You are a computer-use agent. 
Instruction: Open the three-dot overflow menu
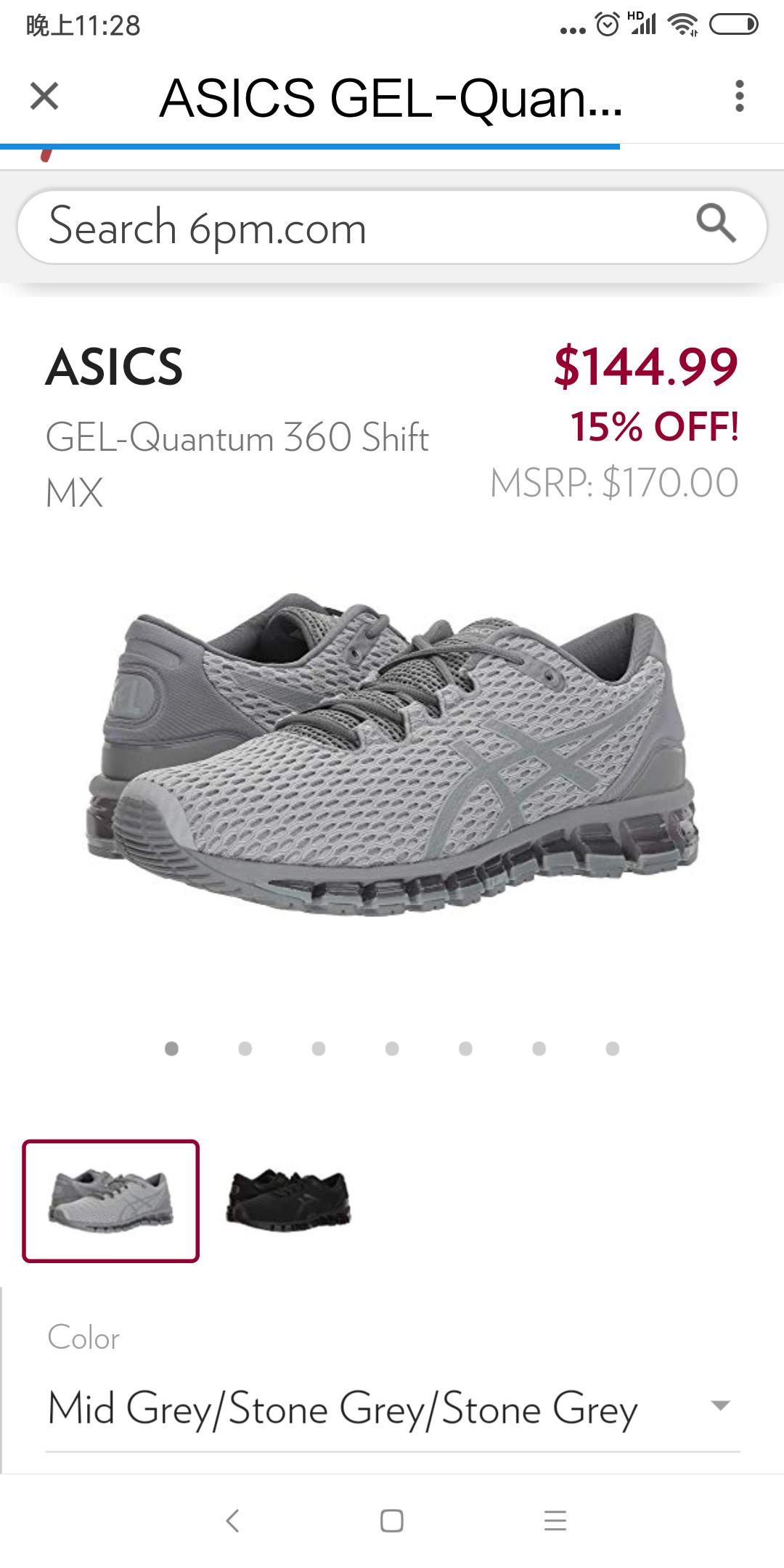739,96
